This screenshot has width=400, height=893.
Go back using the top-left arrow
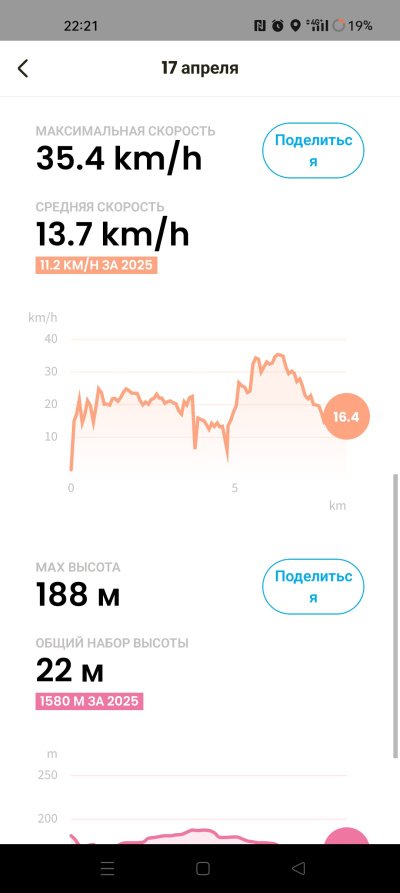pos(23,68)
